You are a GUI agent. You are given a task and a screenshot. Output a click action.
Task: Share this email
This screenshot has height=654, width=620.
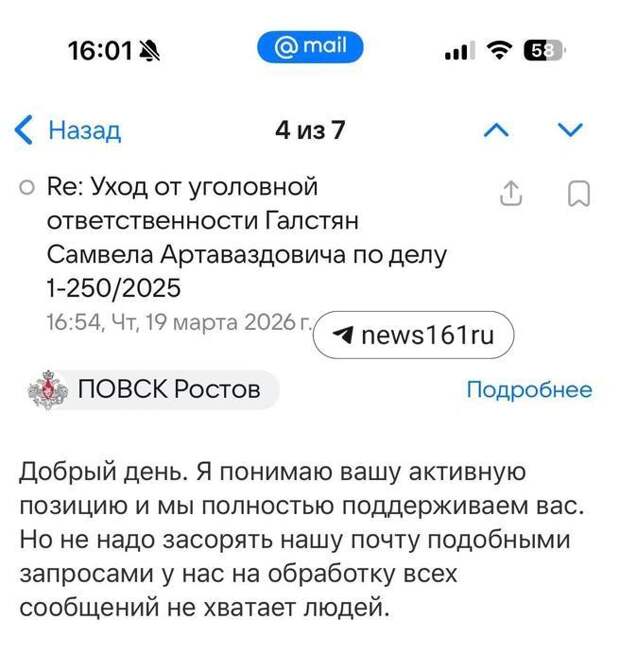510,192
